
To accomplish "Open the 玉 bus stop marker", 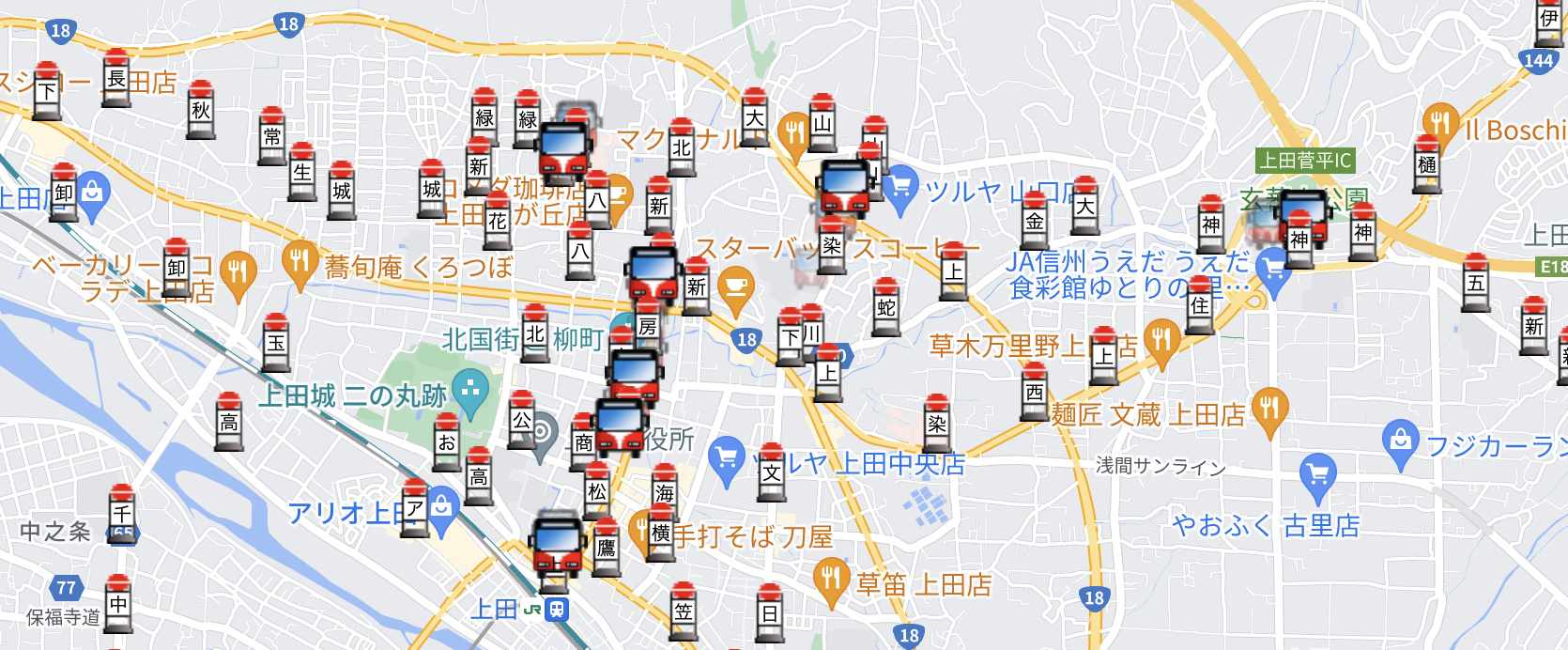I will click(276, 343).
